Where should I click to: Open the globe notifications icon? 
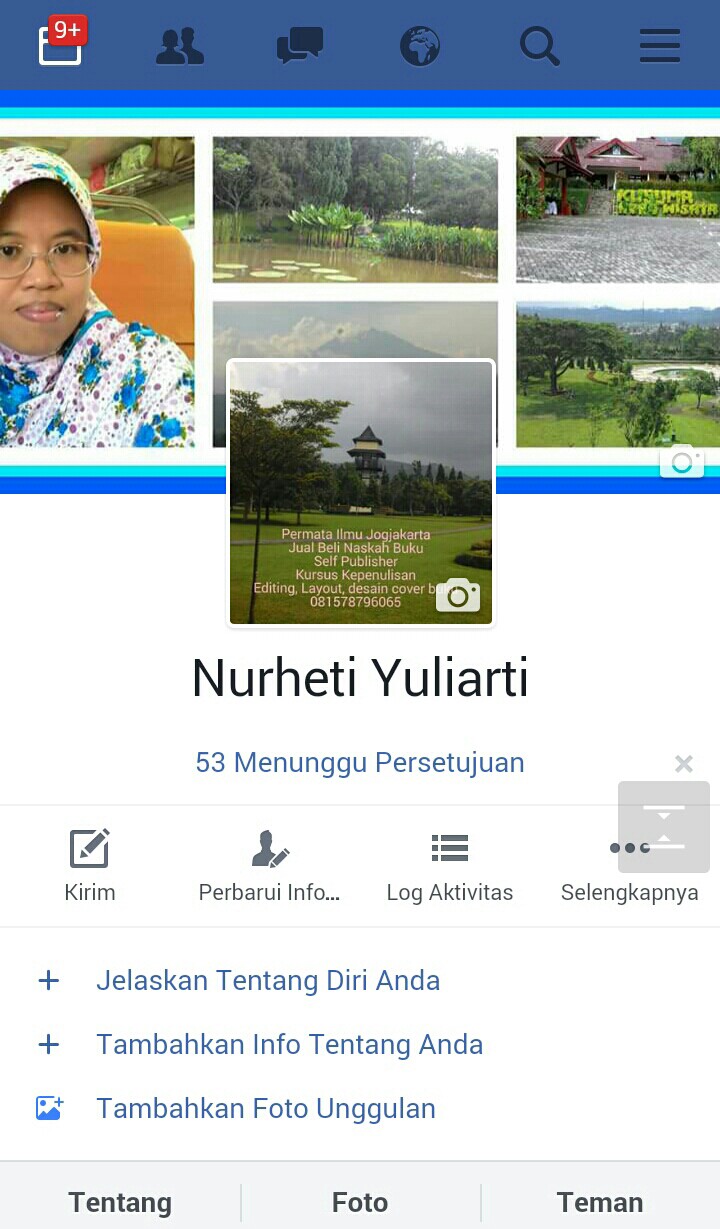tap(420, 46)
